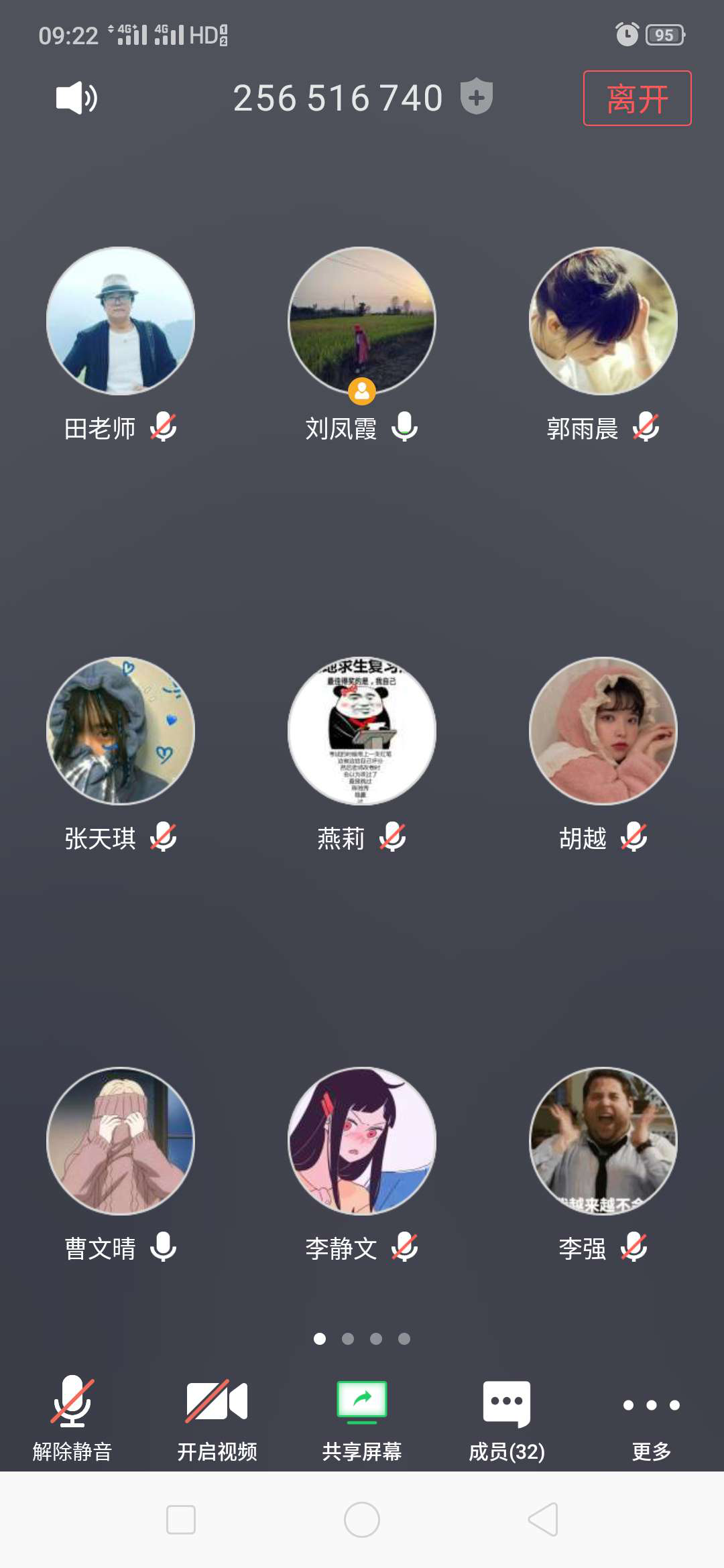Select participant 李强's avatar
Image resolution: width=724 pixels, height=1568 pixels.
click(x=603, y=1140)
